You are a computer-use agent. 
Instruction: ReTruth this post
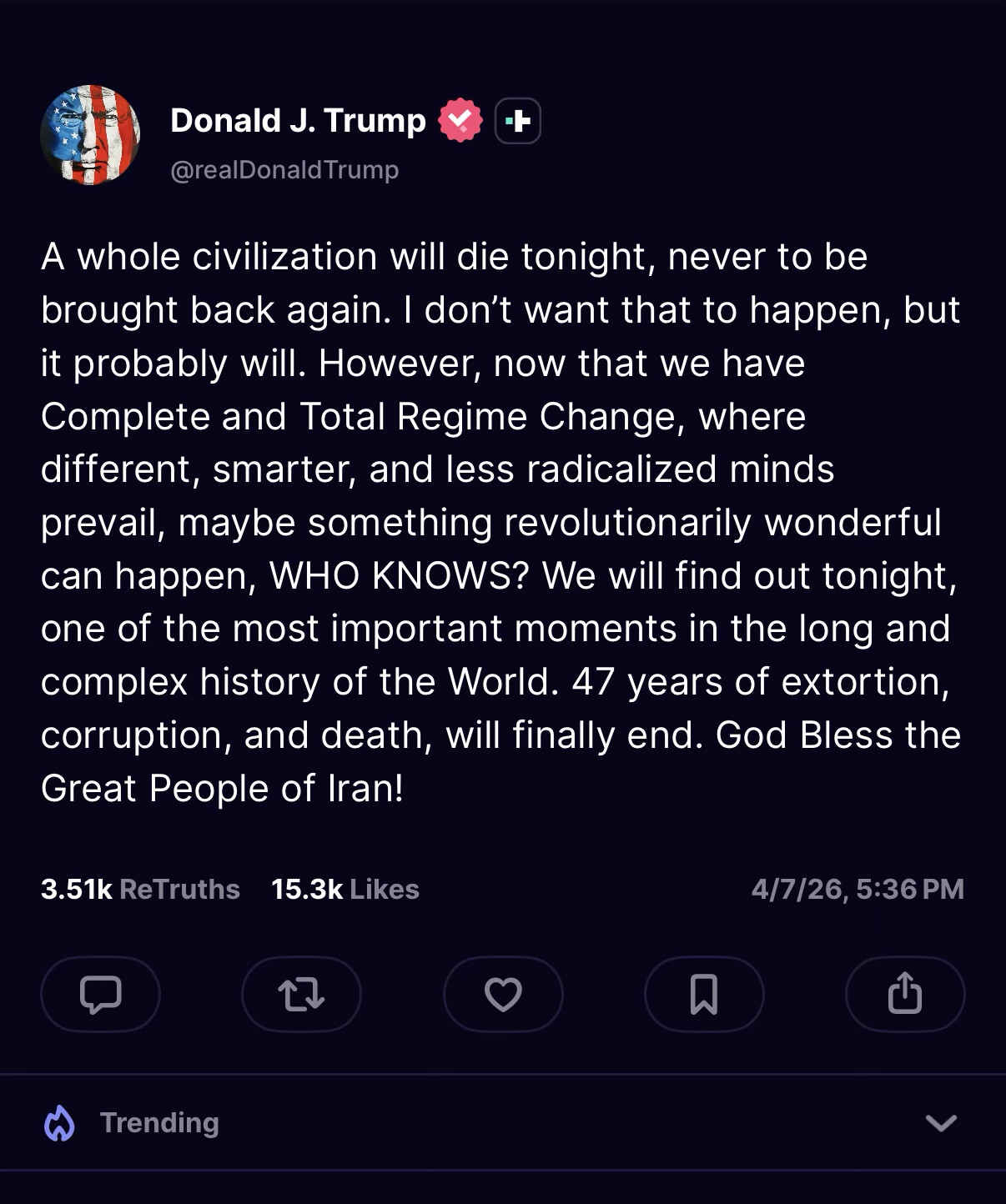point(301,994)
